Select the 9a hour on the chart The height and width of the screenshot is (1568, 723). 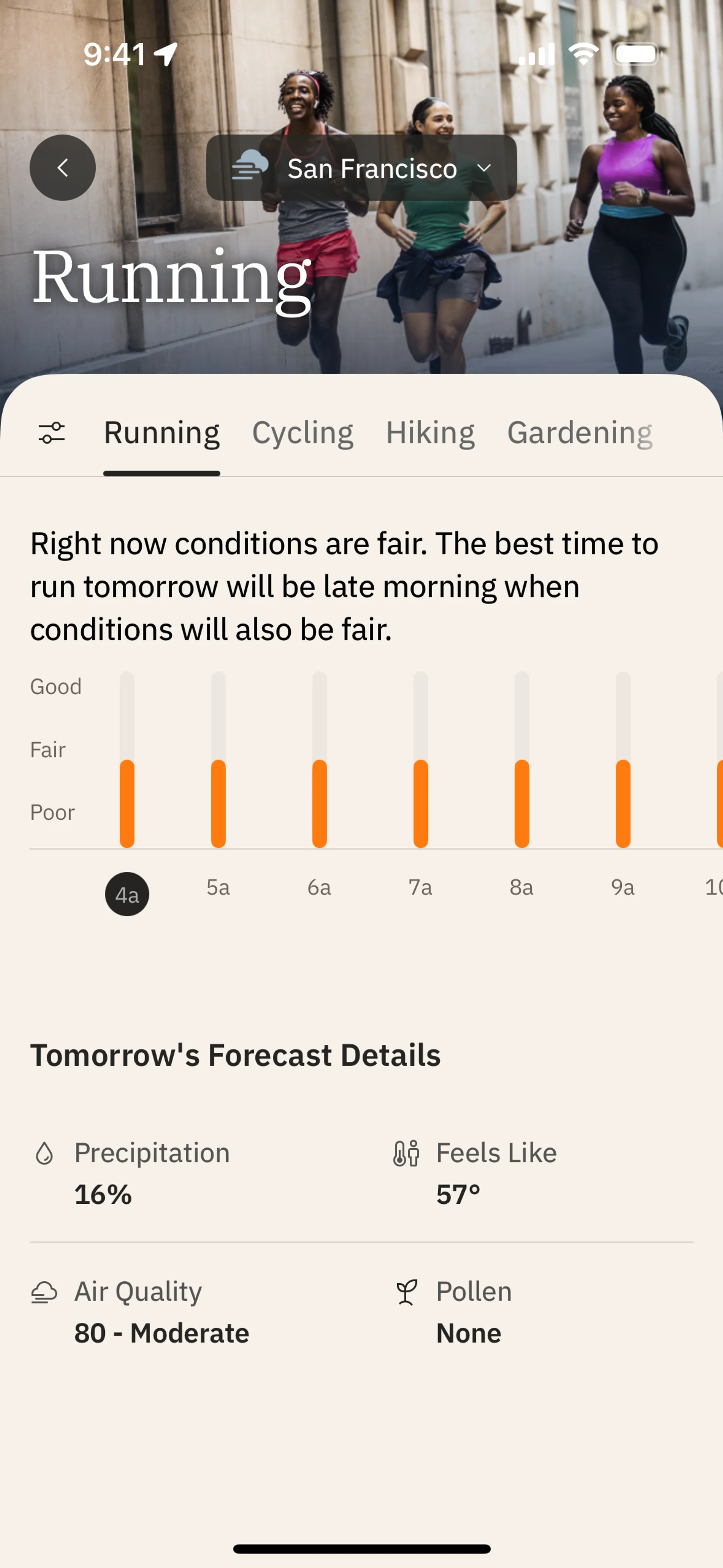coord(622,888)
